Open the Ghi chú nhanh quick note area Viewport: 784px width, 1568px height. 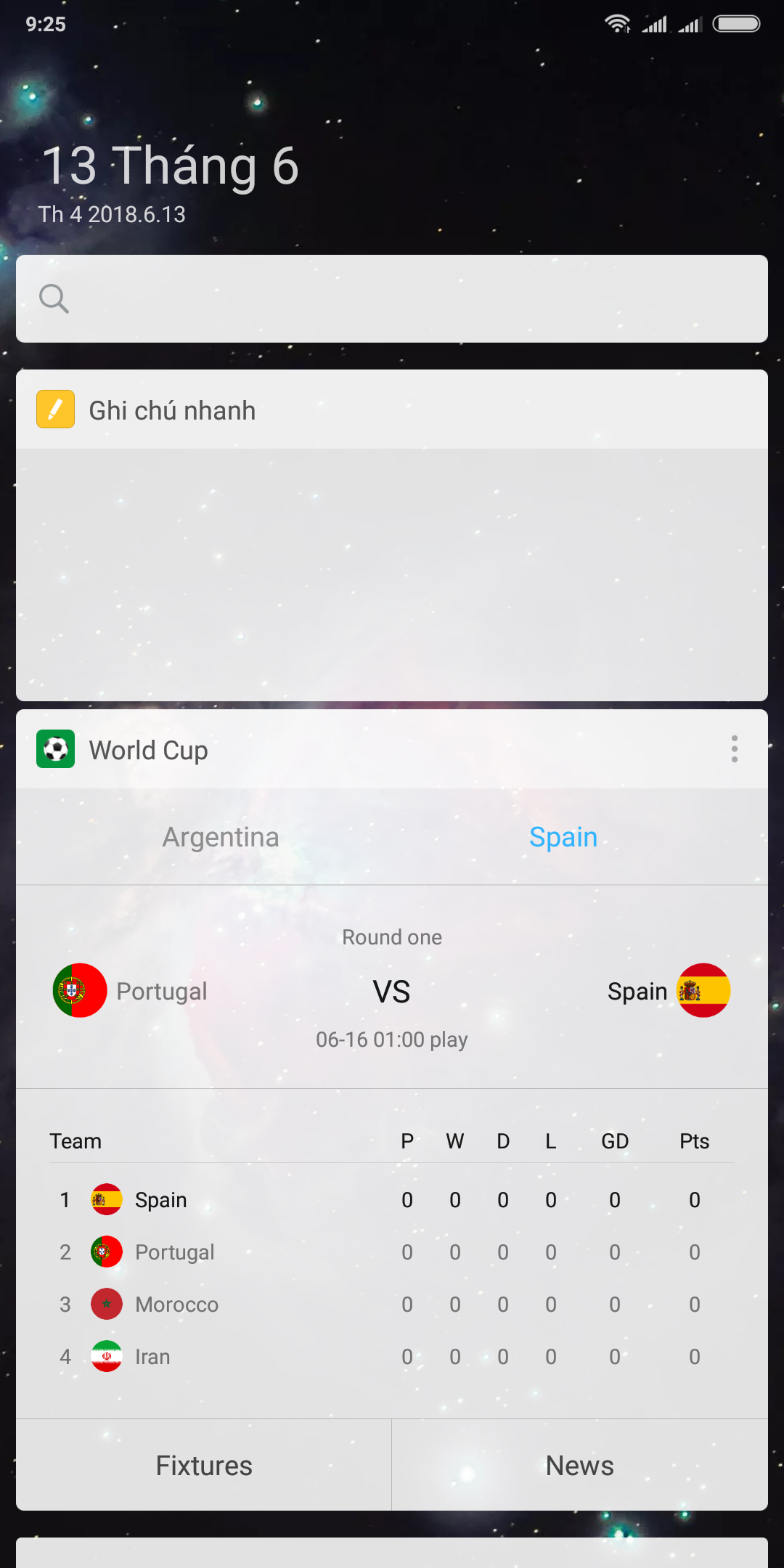coord(392,574)
